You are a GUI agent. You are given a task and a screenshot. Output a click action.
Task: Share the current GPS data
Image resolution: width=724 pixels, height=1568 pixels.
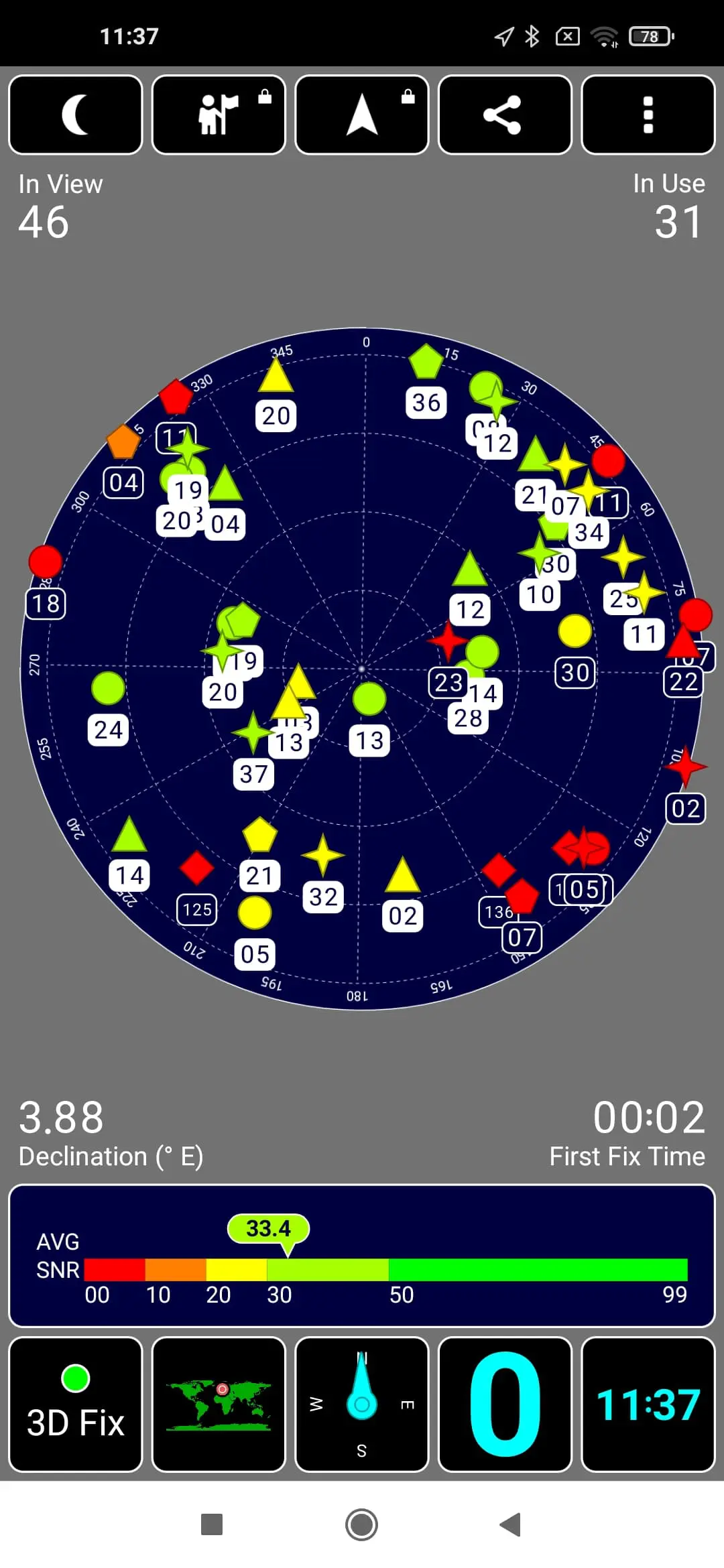click(505, 115)
